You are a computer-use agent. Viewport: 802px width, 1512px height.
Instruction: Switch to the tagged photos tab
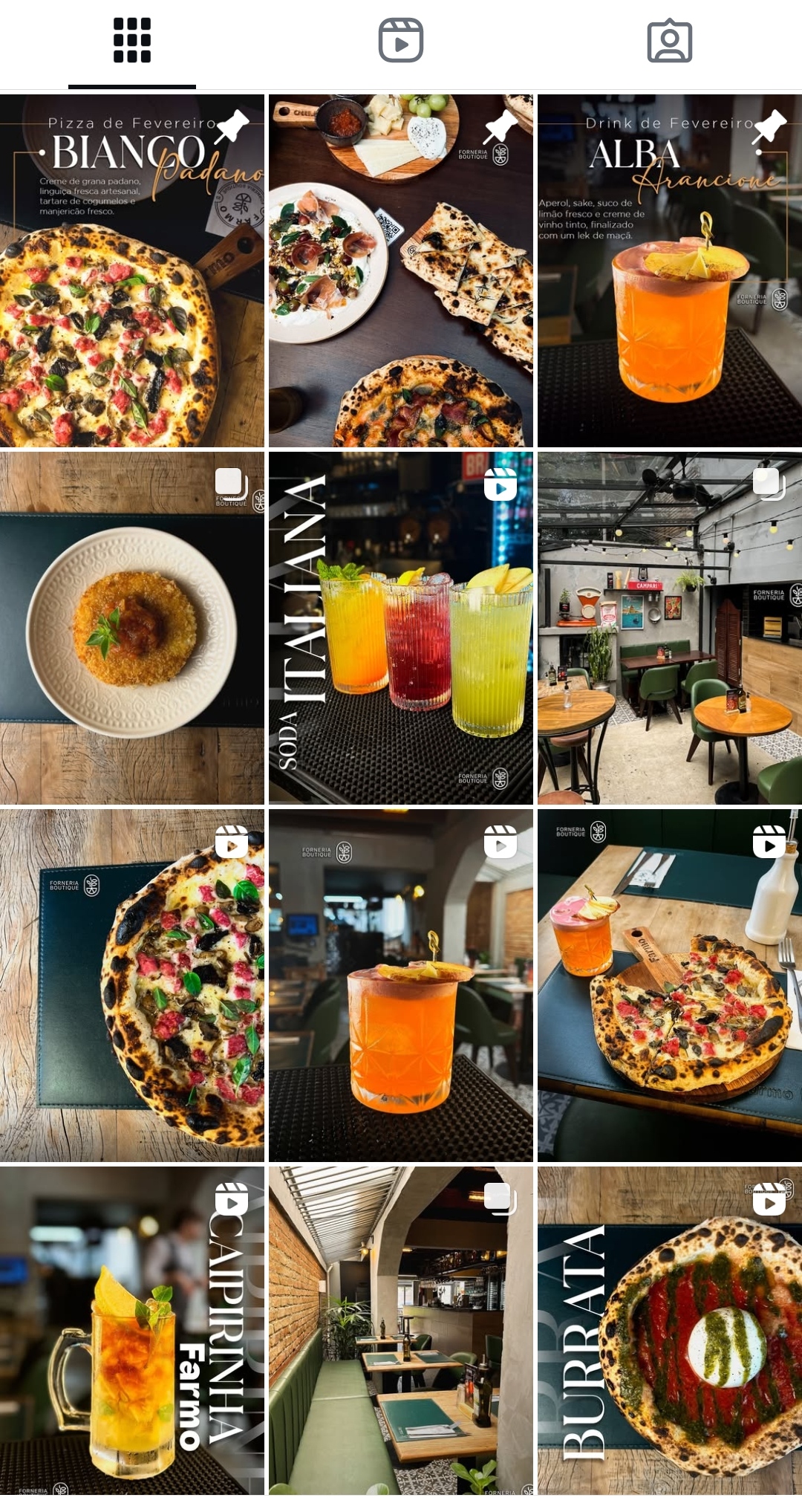(669, 41)
